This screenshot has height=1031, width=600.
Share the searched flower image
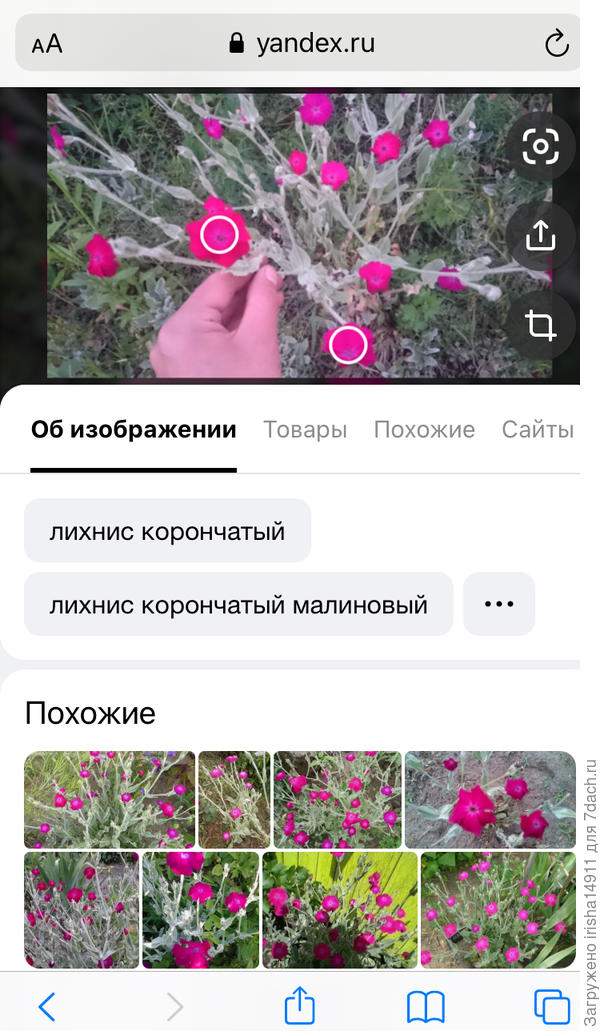point(540,236)
